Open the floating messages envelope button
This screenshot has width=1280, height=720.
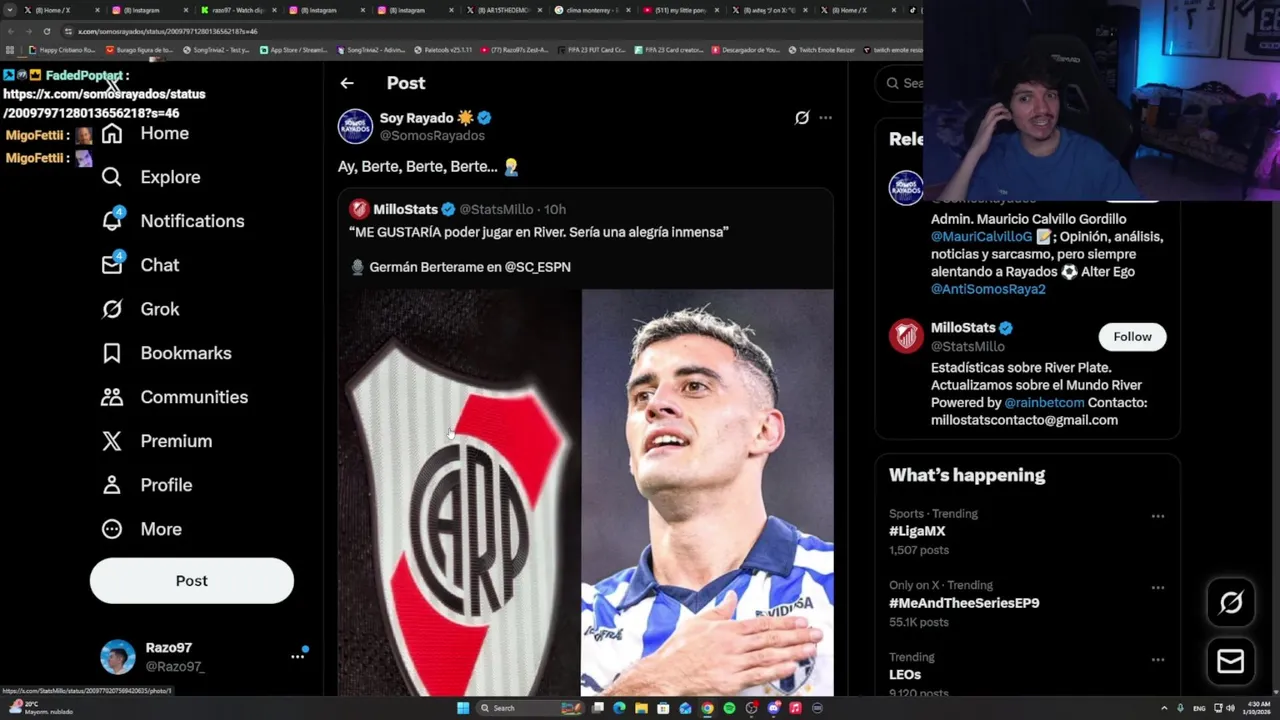(x=1230, y=661)
